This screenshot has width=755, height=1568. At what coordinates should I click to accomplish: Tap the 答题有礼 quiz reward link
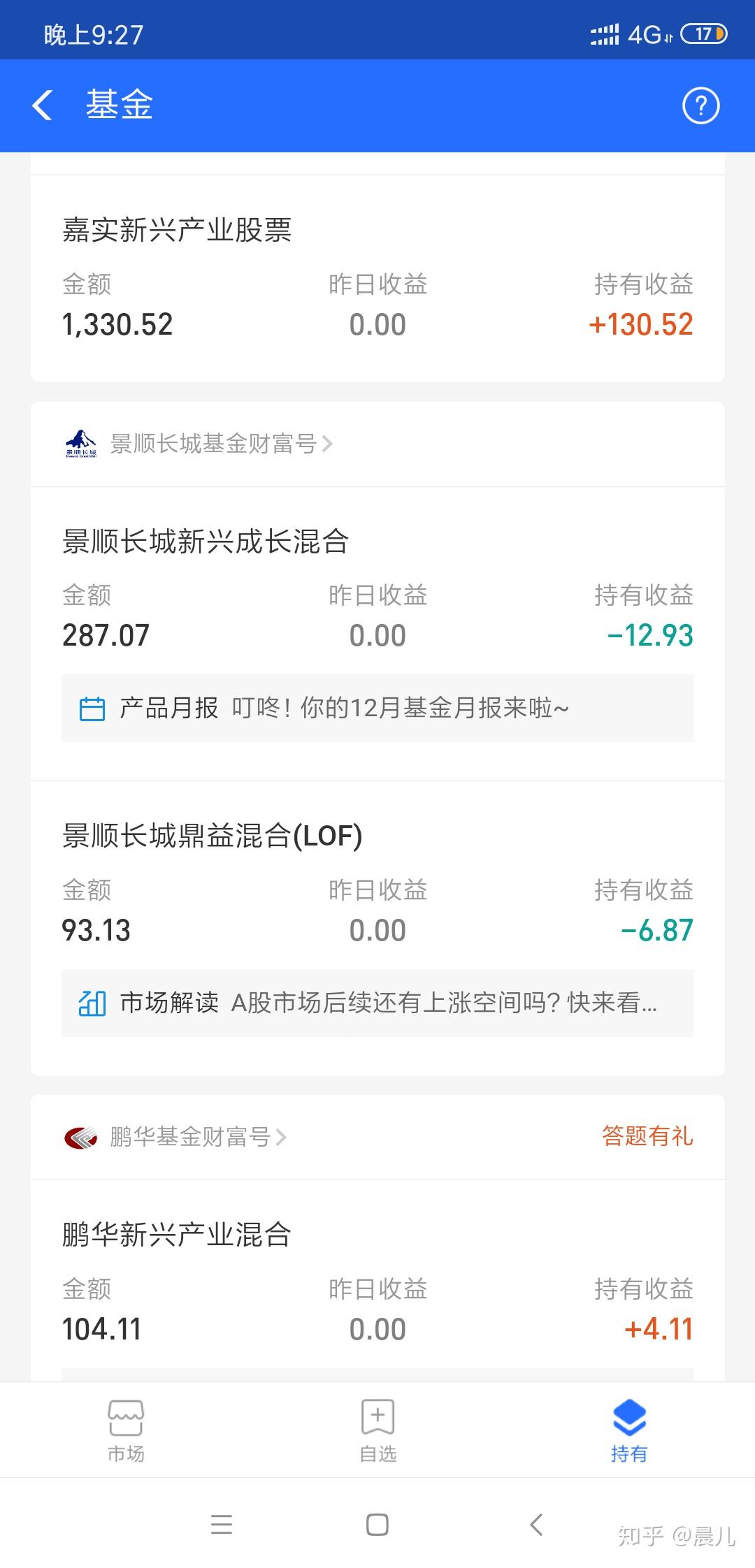coord(647,1136)
